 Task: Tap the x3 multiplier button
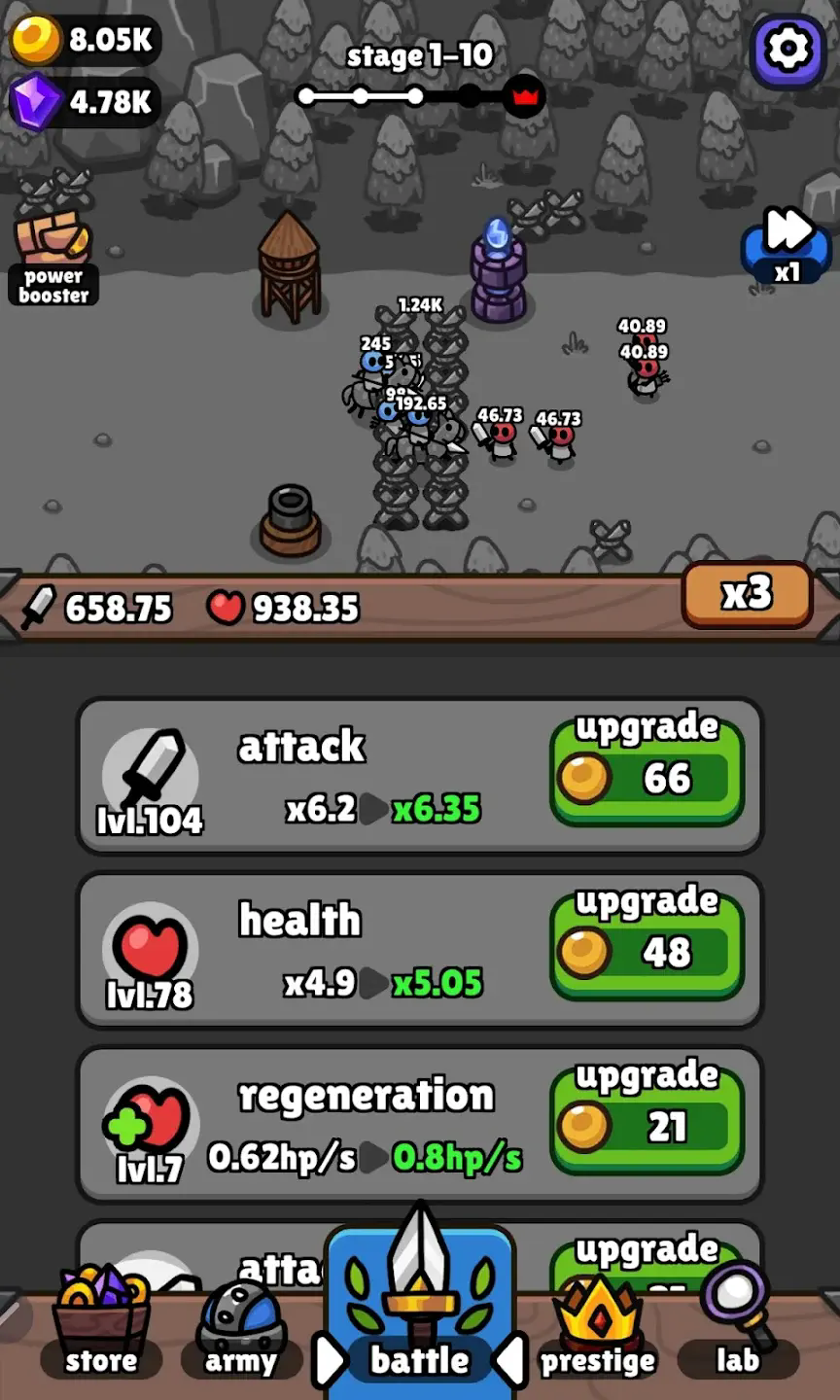click(747, 594)
